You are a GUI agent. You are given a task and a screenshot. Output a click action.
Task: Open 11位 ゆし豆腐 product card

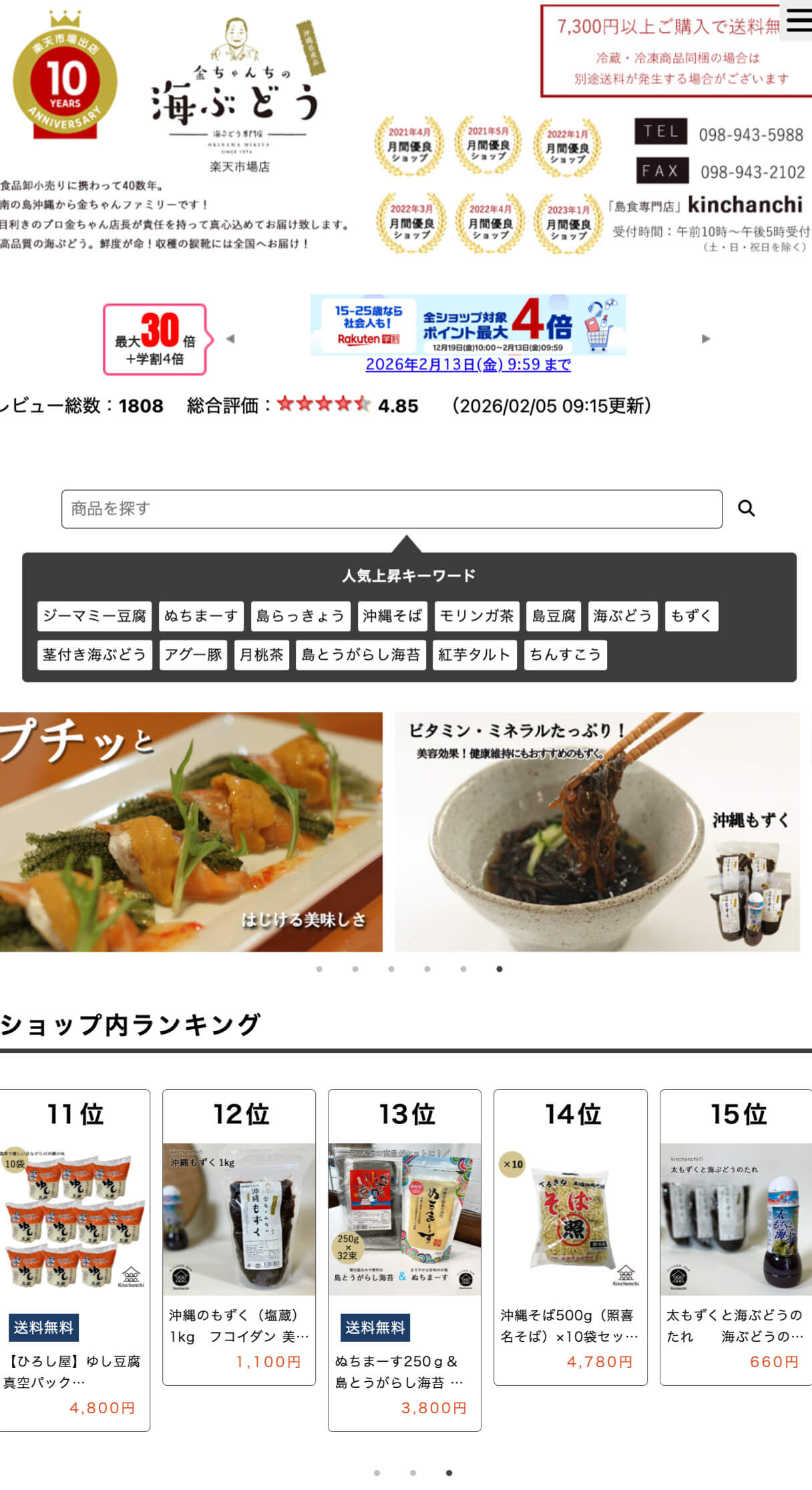75,1259
